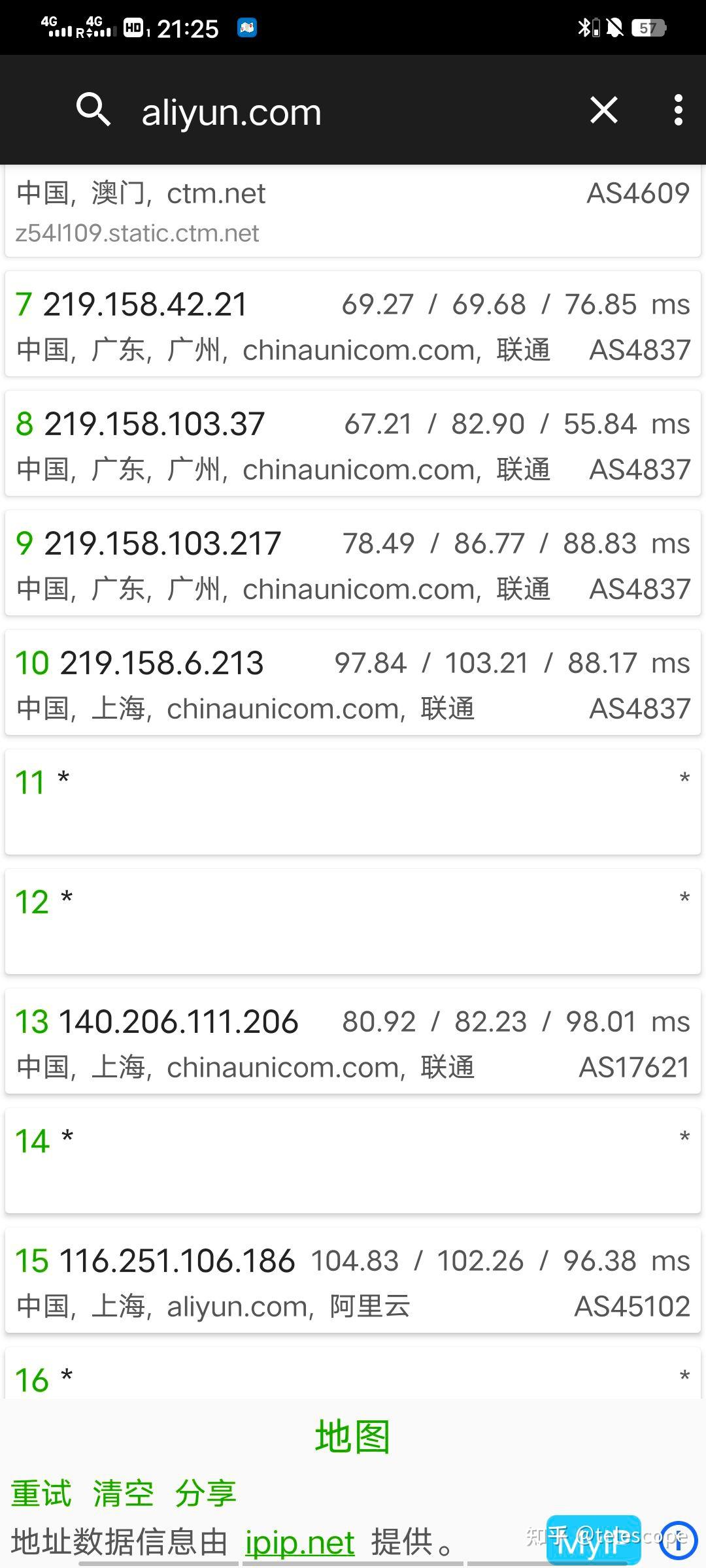Image resolution: width=706 pixels, height=1568 pixels.
Task: Tap the search magnifier icon
Action: 93,110
